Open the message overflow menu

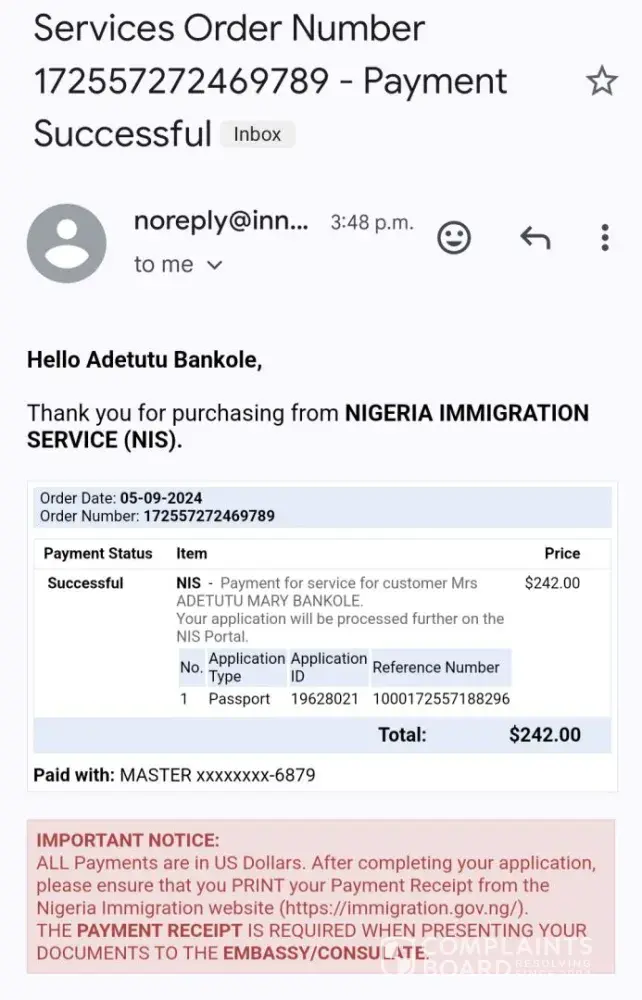coord(604,237)
